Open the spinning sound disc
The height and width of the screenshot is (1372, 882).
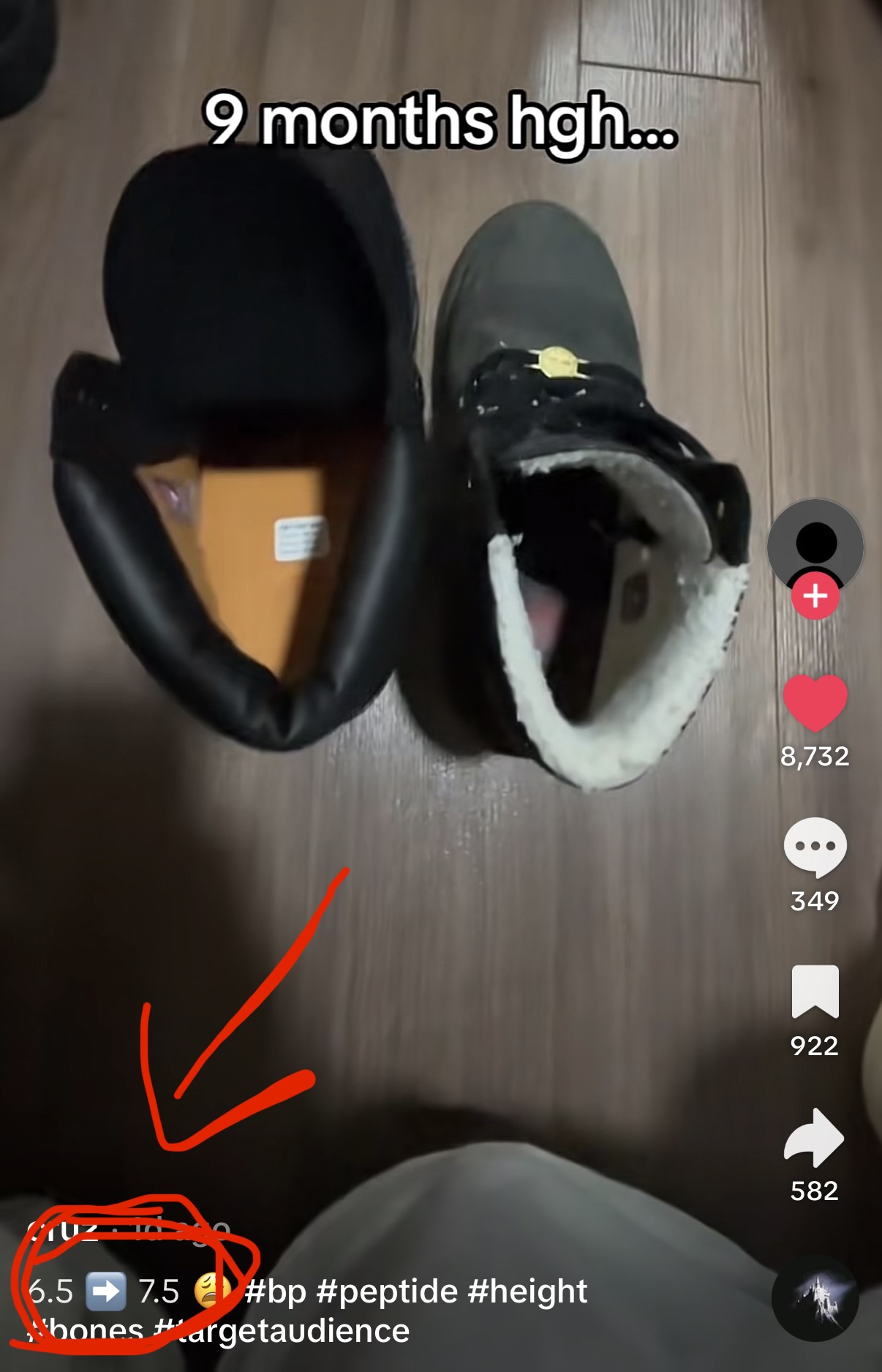point(815,1299)
